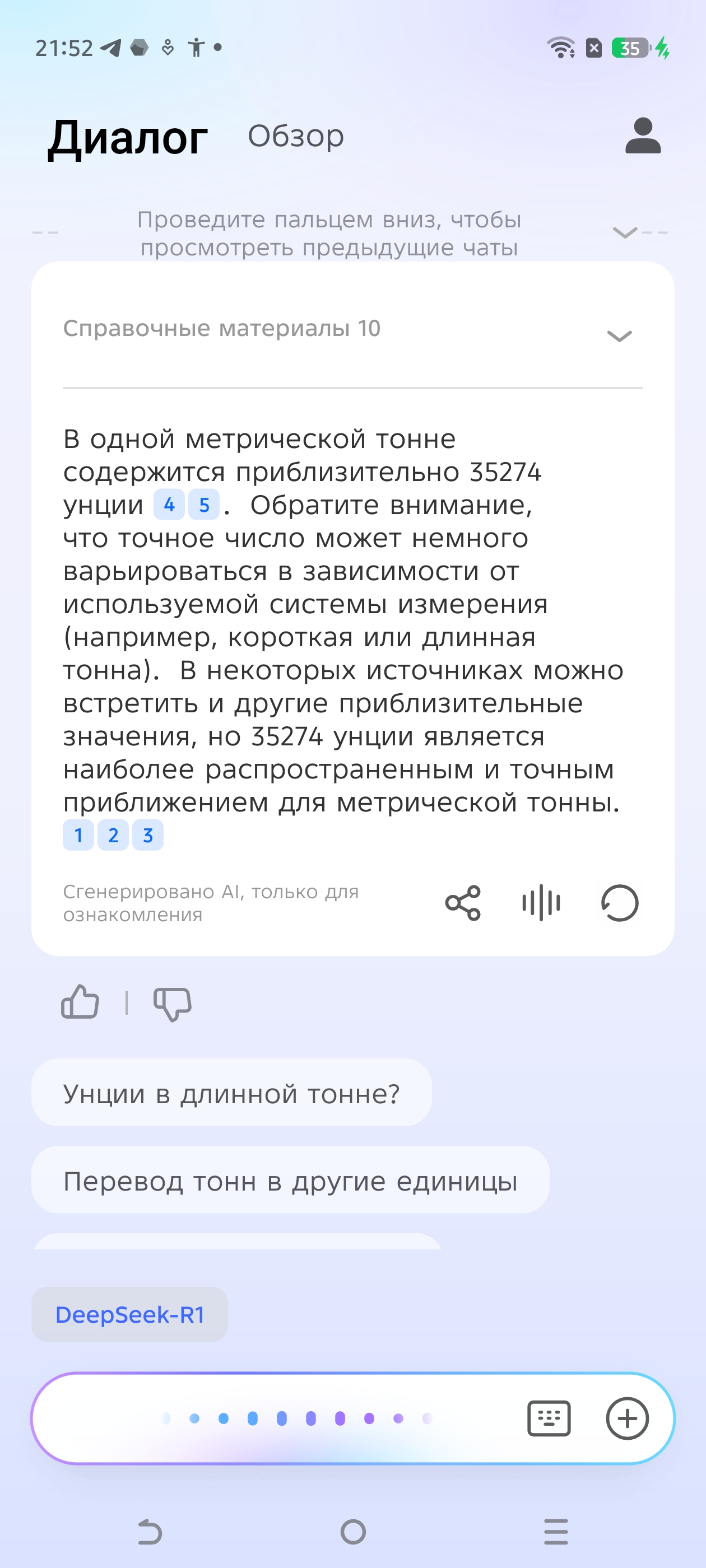Open citation reference 2

113,835
